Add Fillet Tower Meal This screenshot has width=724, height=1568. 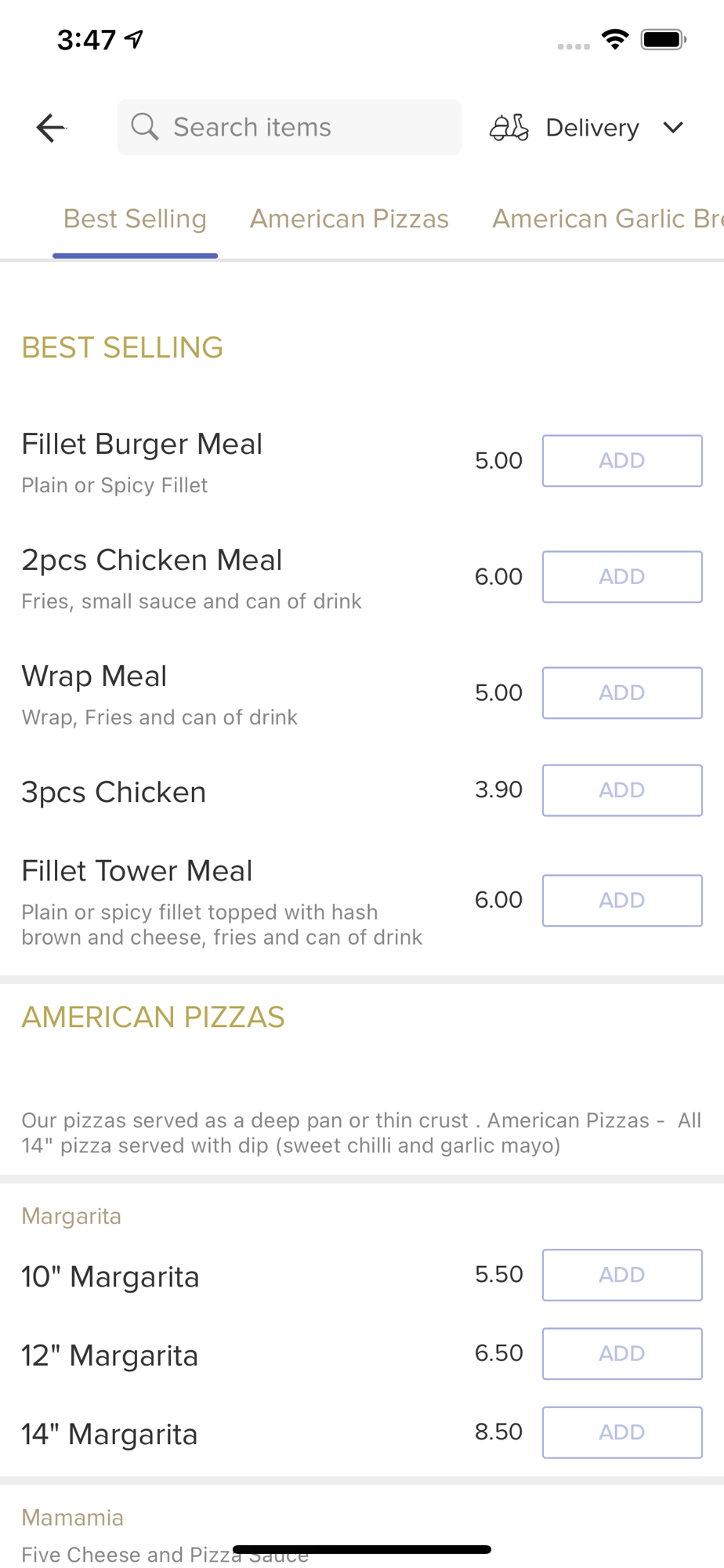point(622,901)
